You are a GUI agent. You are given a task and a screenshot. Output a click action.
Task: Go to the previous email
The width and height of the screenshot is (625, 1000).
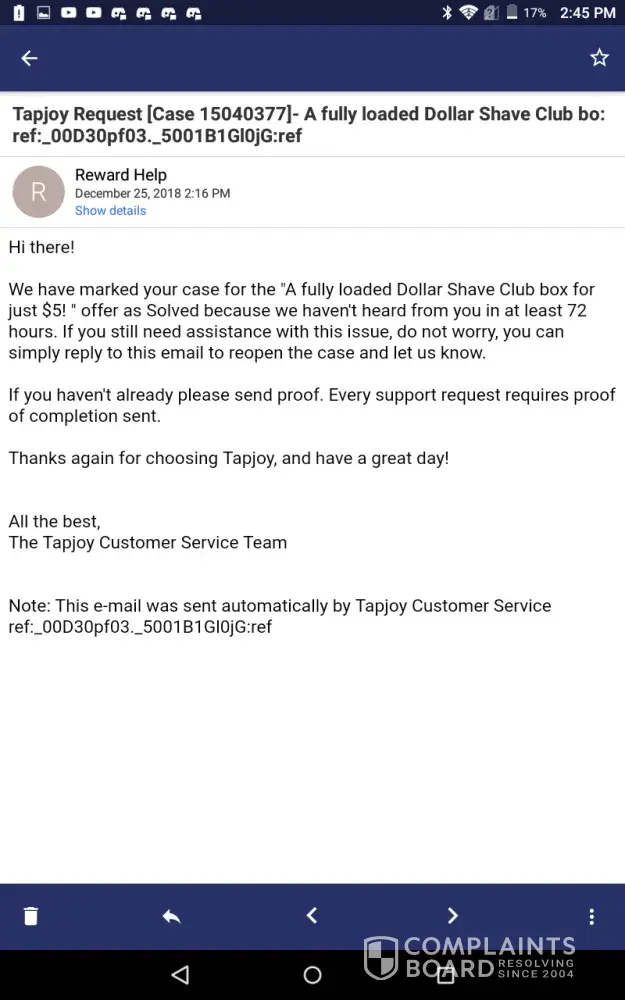click(x=312, y=916)
